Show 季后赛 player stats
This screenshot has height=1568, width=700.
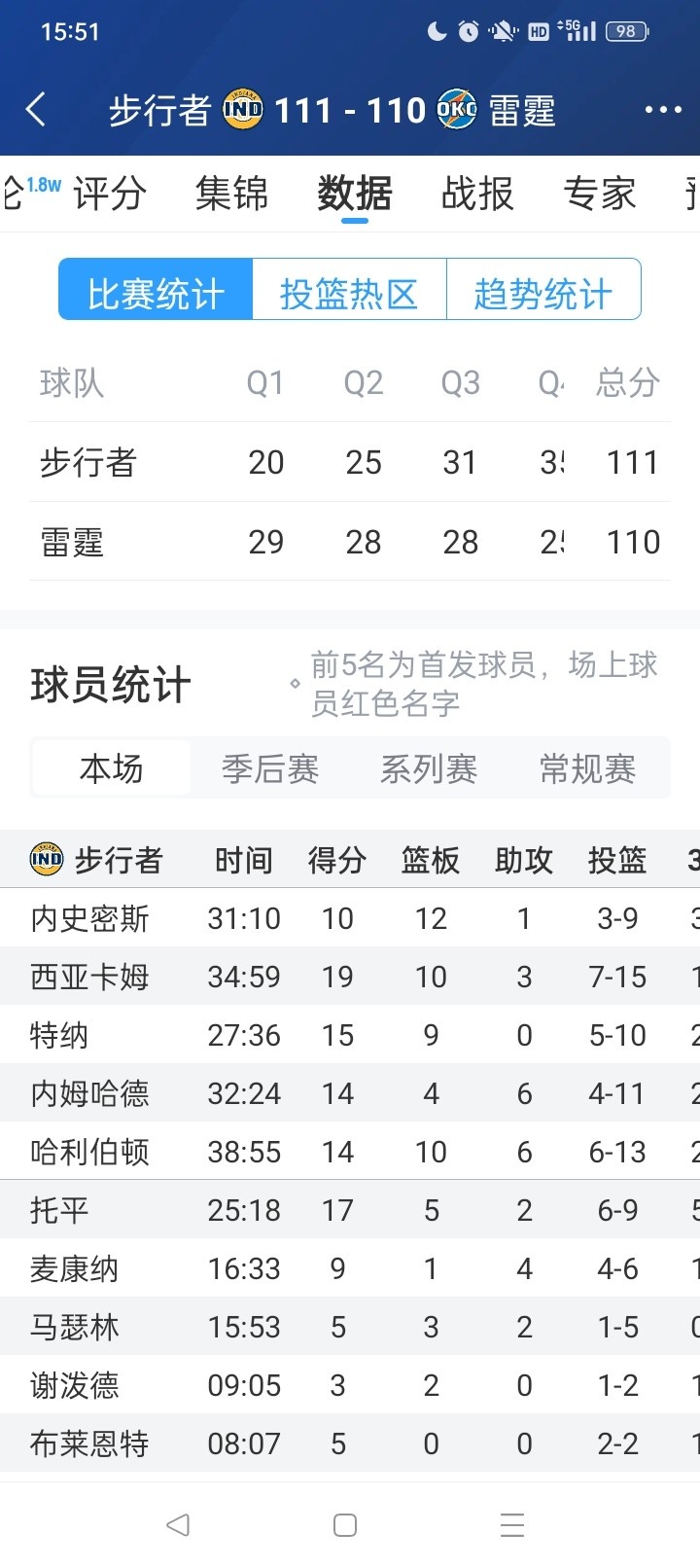(270, 769)
